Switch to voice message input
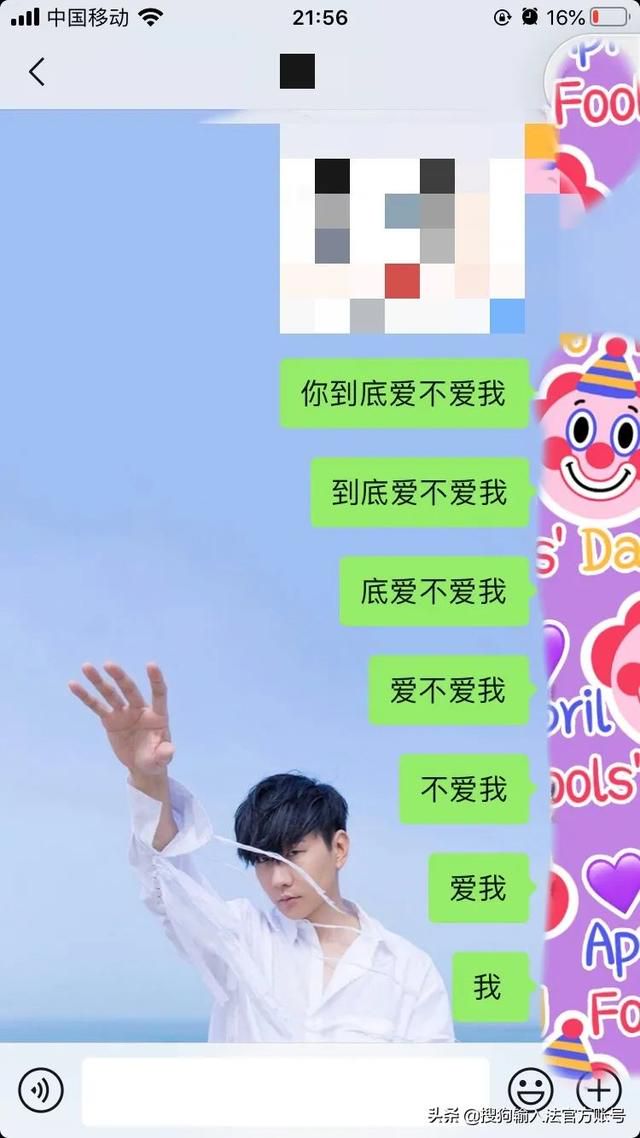 (41, 1090)
